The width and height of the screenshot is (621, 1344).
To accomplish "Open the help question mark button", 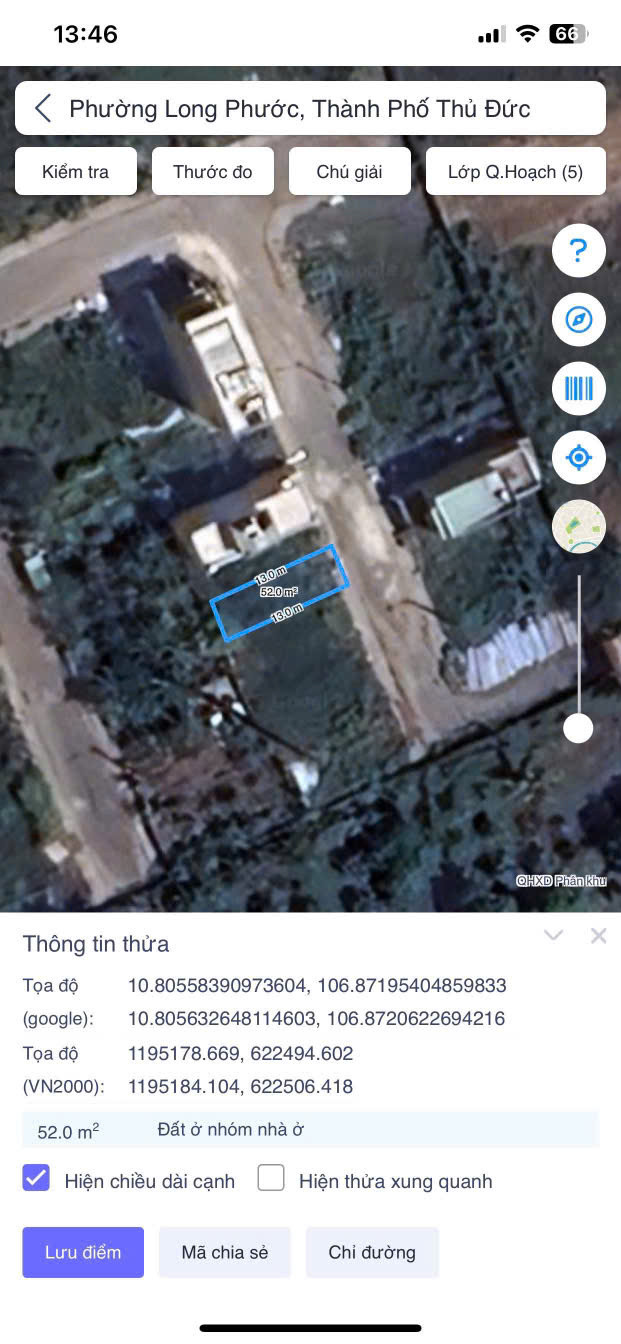I will [x=579, y=251].
